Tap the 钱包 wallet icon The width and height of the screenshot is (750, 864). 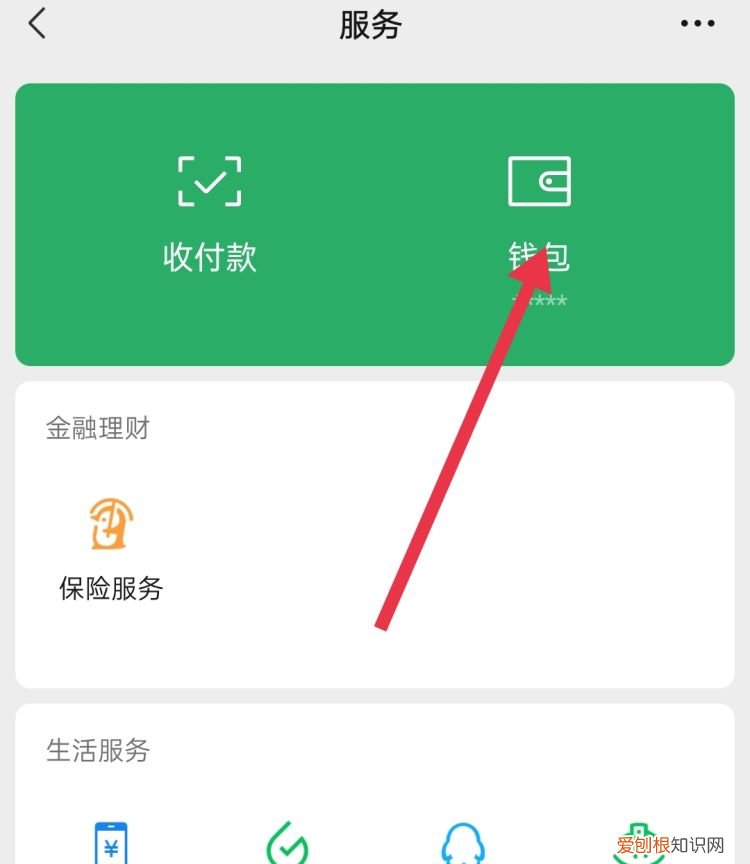541,182
